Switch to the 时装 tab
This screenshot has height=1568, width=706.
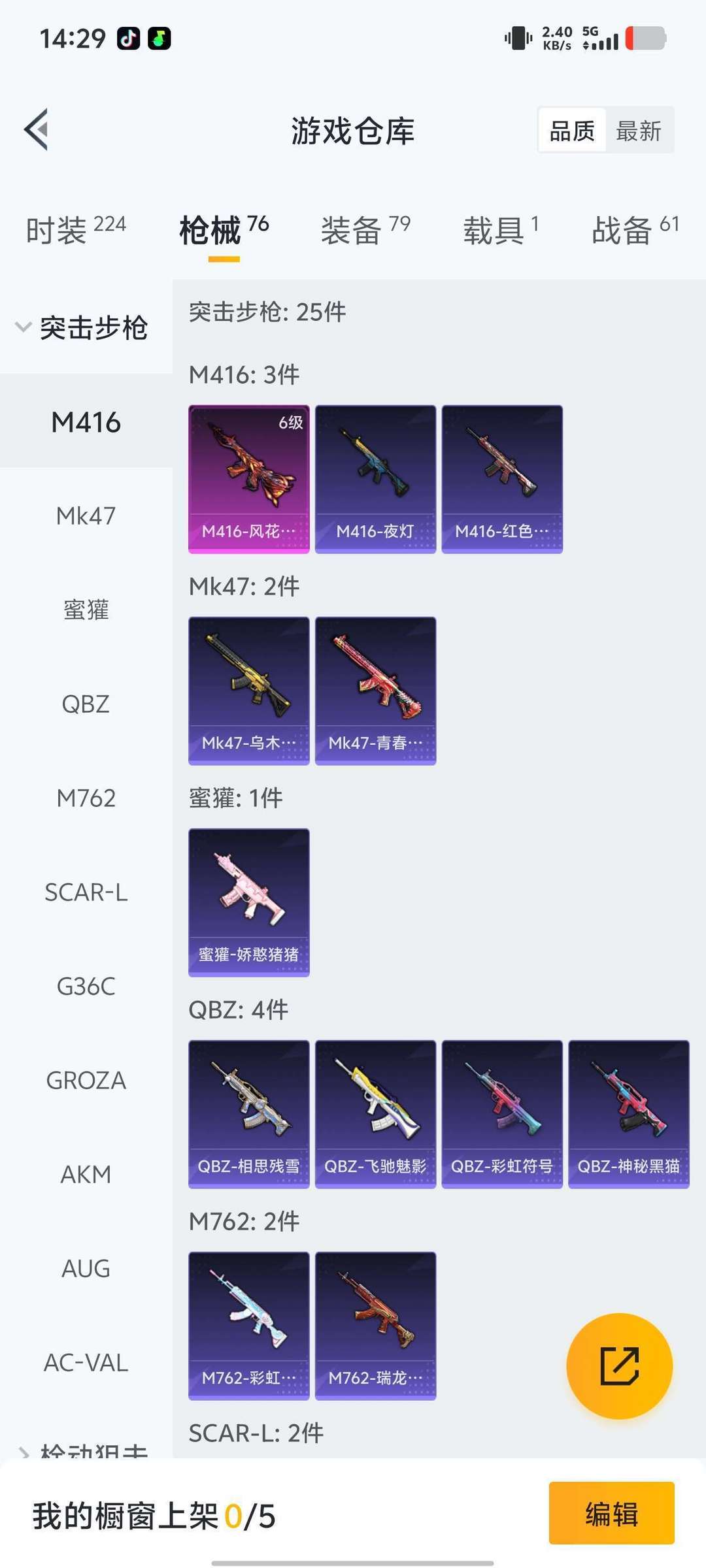pyautogui.click(x=75, y=230)
